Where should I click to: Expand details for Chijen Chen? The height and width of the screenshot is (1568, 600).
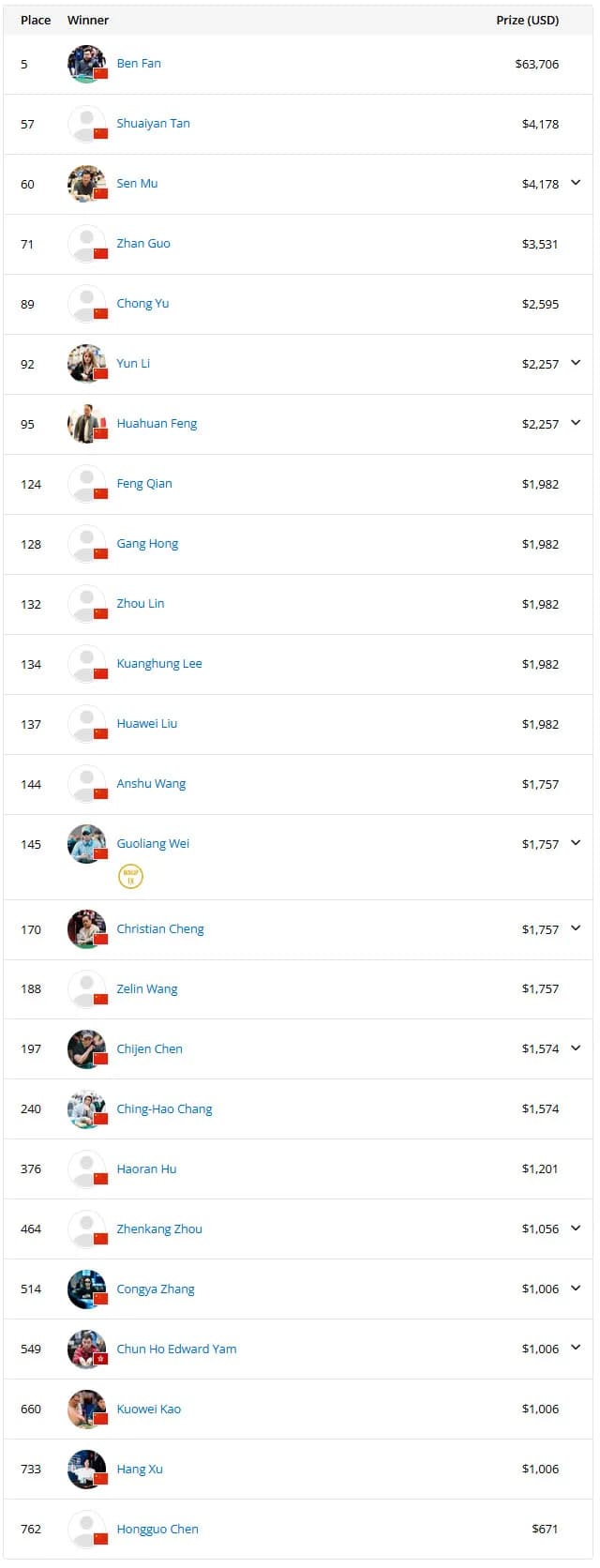click(x=576, y=1048)
